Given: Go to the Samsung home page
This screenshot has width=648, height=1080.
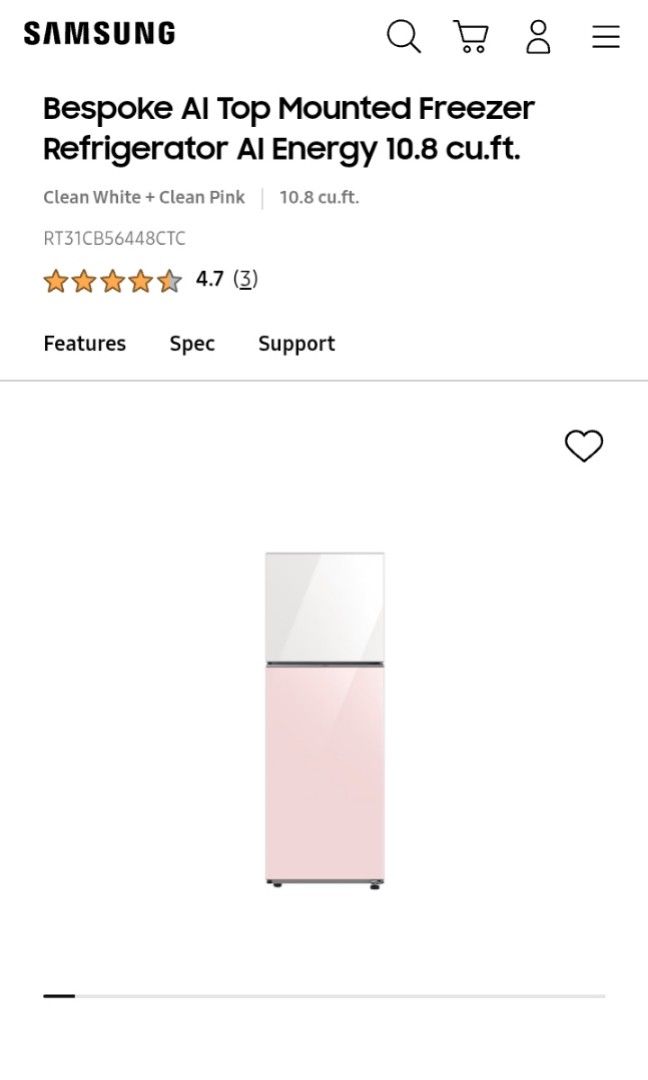Looking at the screenshot, I should pos(99,34).
